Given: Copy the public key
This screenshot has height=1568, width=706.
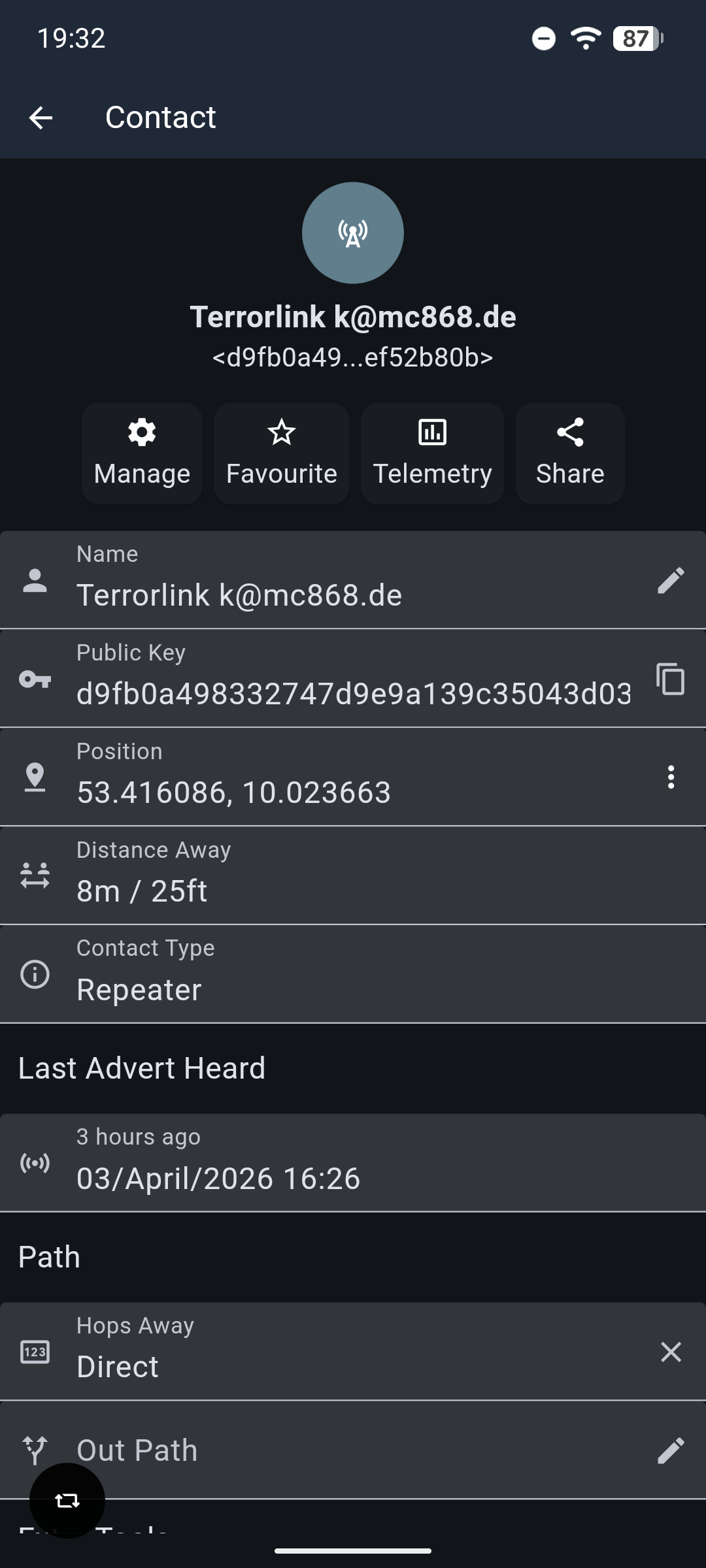Looking at the screenshot, I should pyautogui.click(x=671, y=679).
